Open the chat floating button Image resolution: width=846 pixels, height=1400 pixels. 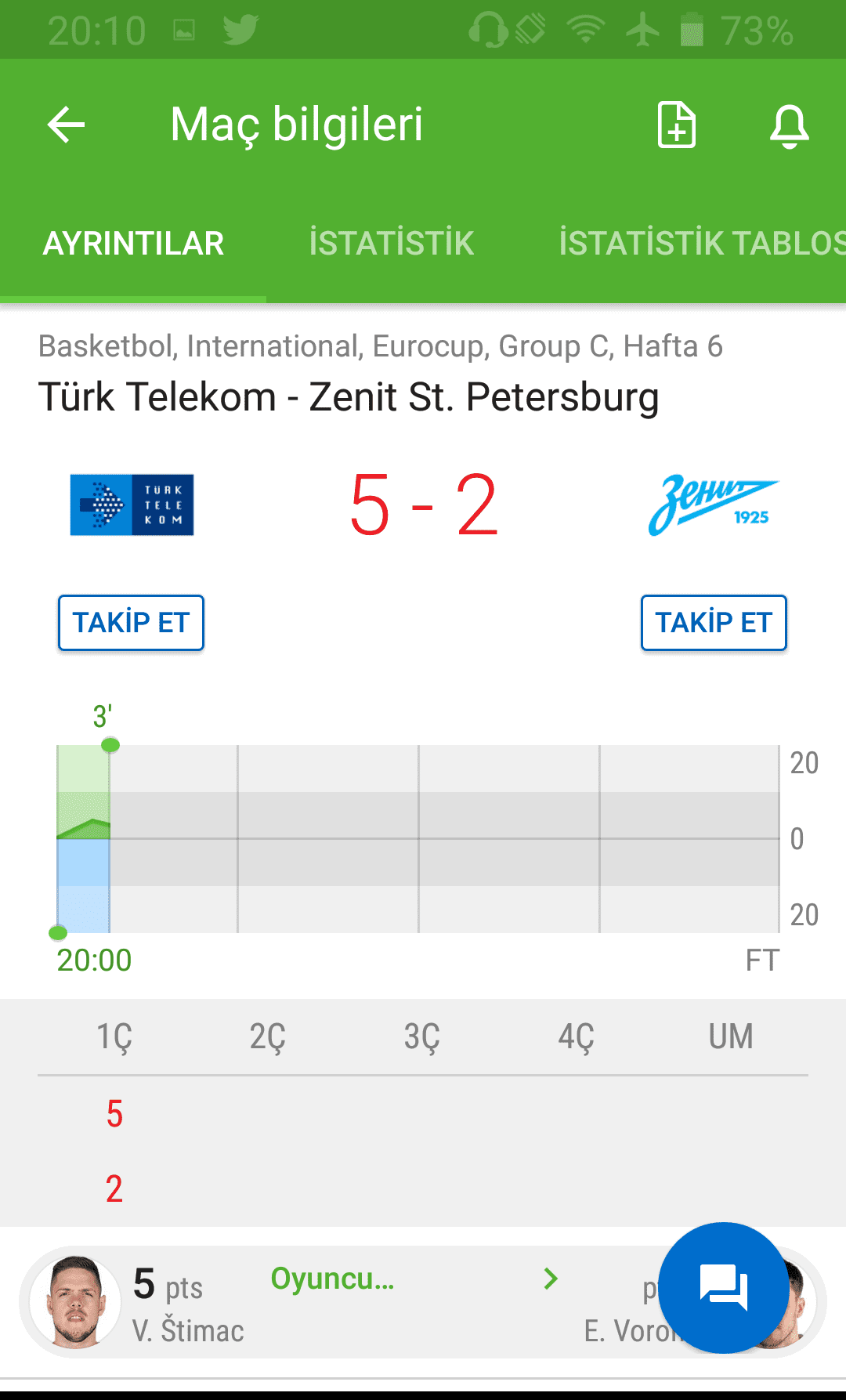(x=723, y=1288)
